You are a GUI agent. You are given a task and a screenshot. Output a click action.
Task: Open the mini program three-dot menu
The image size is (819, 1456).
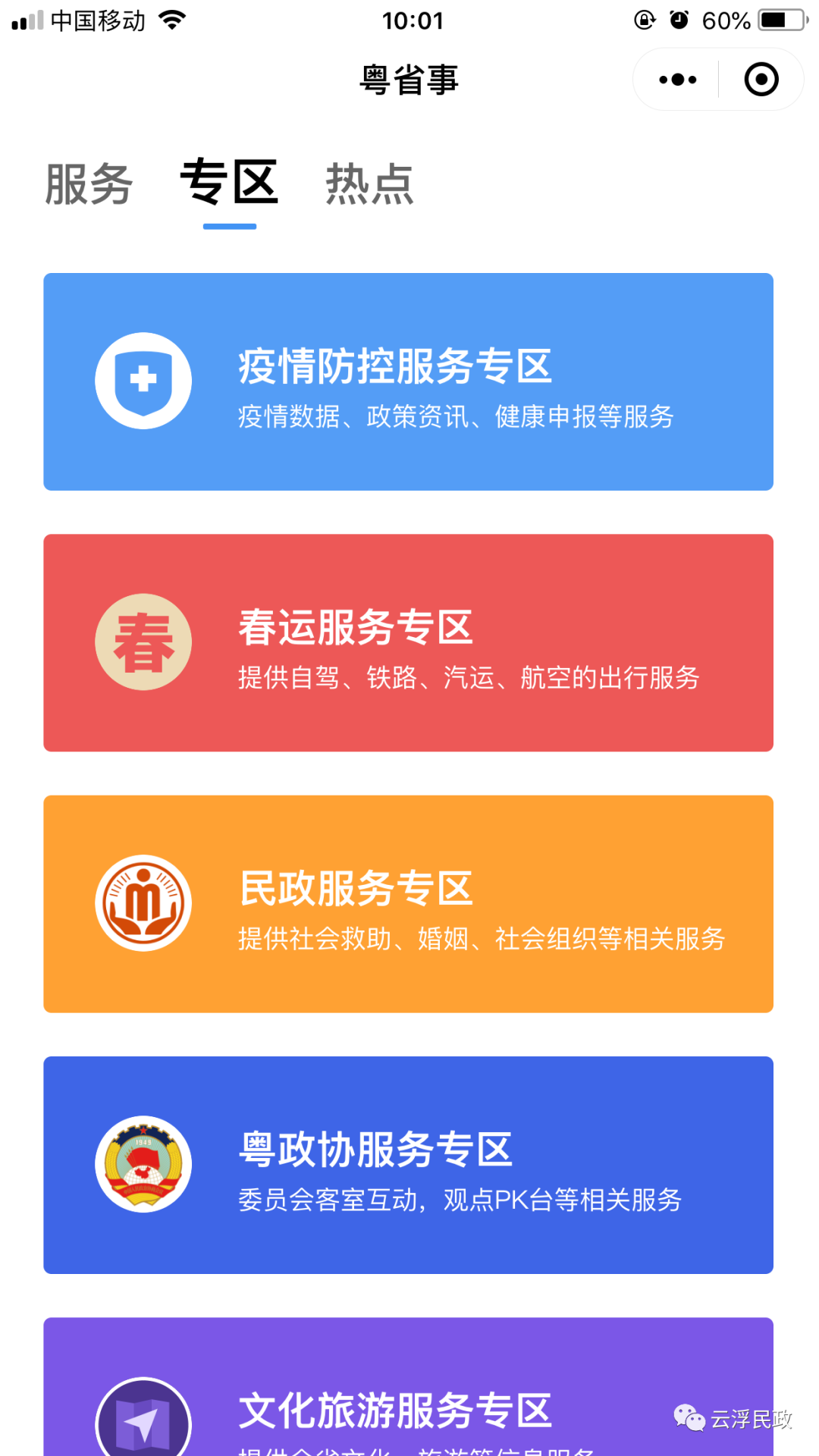click(677, 80)
